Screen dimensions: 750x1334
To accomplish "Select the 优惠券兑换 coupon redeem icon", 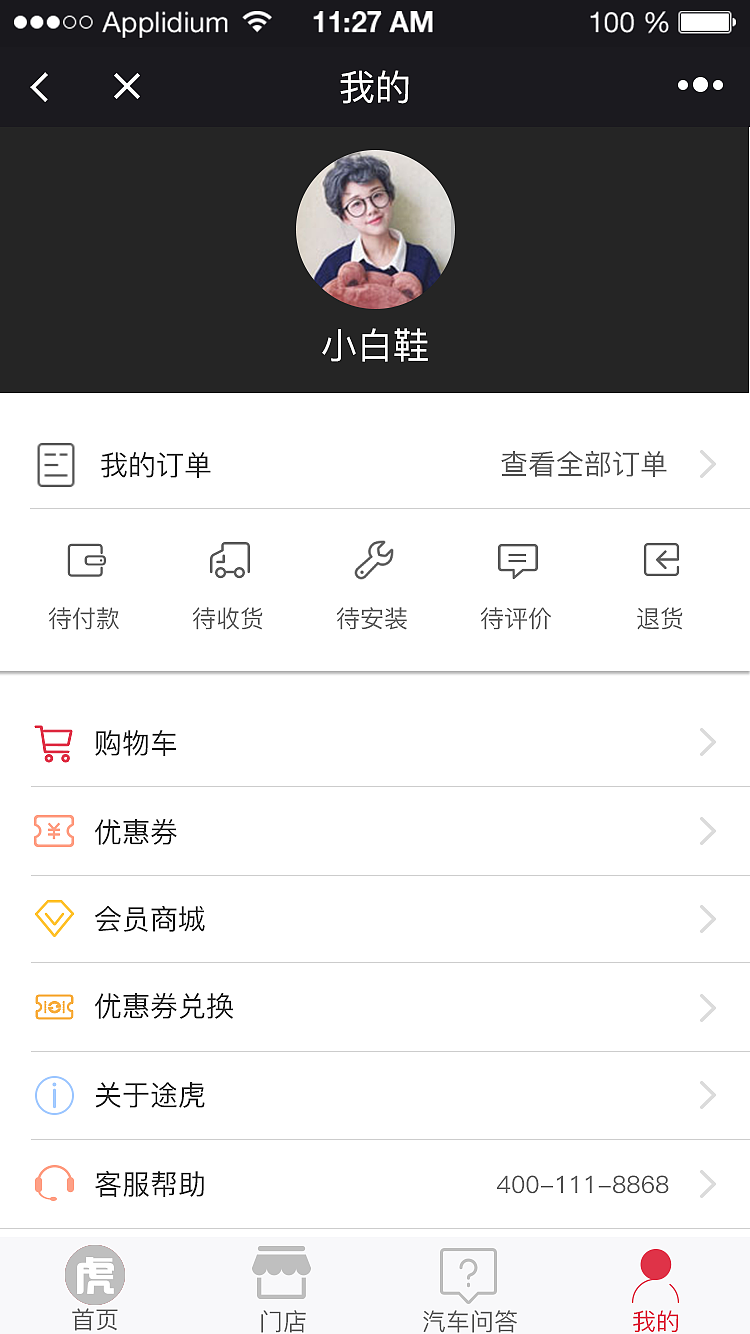I will pyautogui.click(x=55, y=1007).
